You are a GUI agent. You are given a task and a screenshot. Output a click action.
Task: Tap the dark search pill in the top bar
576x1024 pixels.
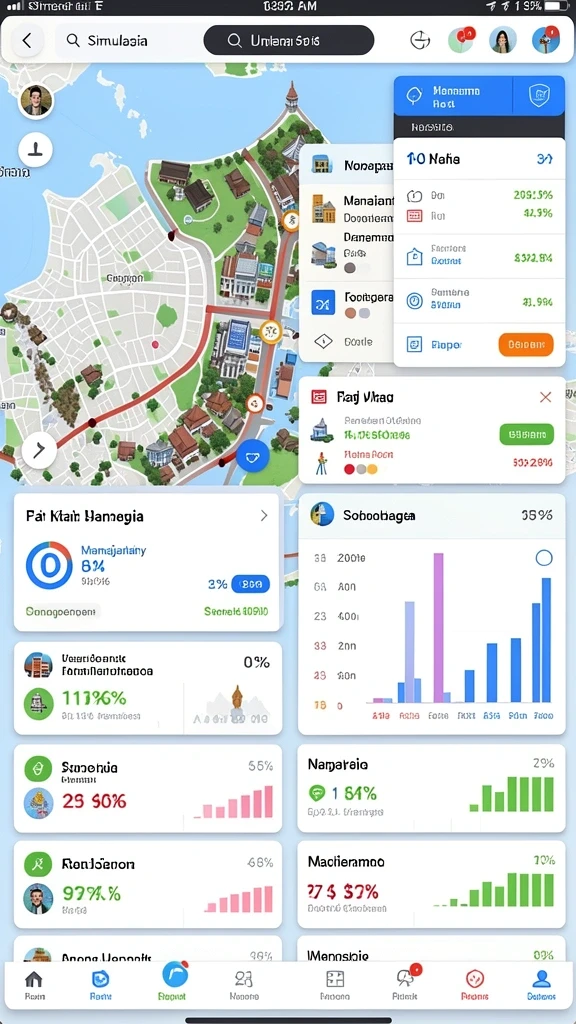tap(289, 40)
